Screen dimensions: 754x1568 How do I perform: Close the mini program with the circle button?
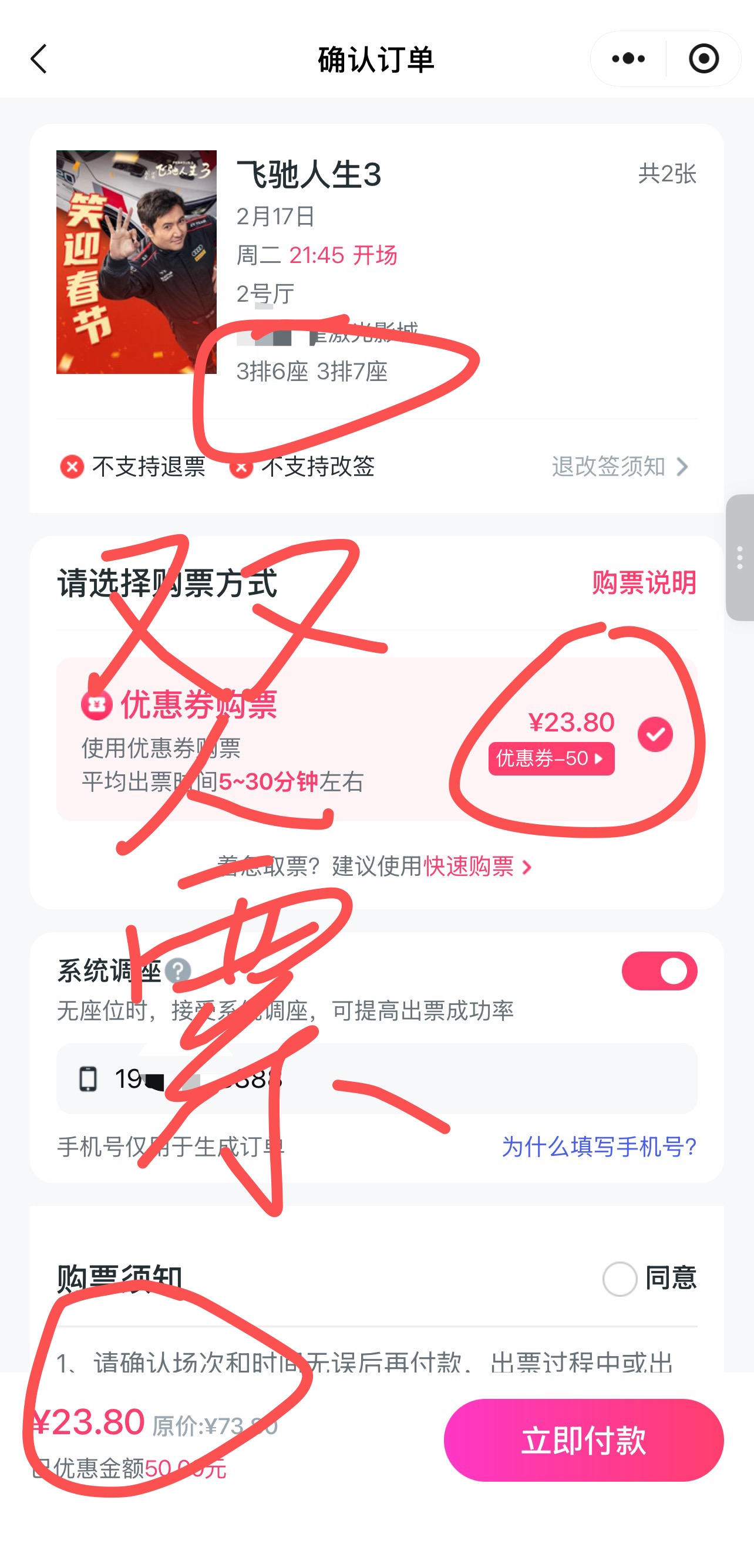coord(703,59)
